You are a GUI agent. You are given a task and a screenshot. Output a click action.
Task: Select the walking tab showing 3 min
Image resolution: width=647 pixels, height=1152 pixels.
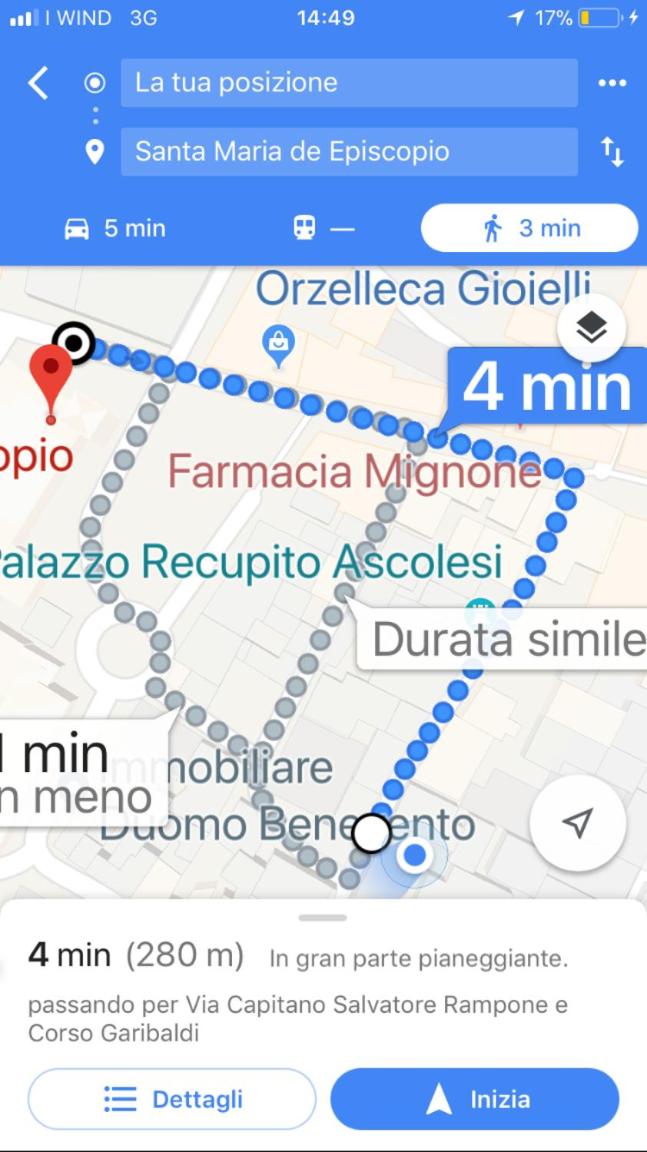click(529, 228)
